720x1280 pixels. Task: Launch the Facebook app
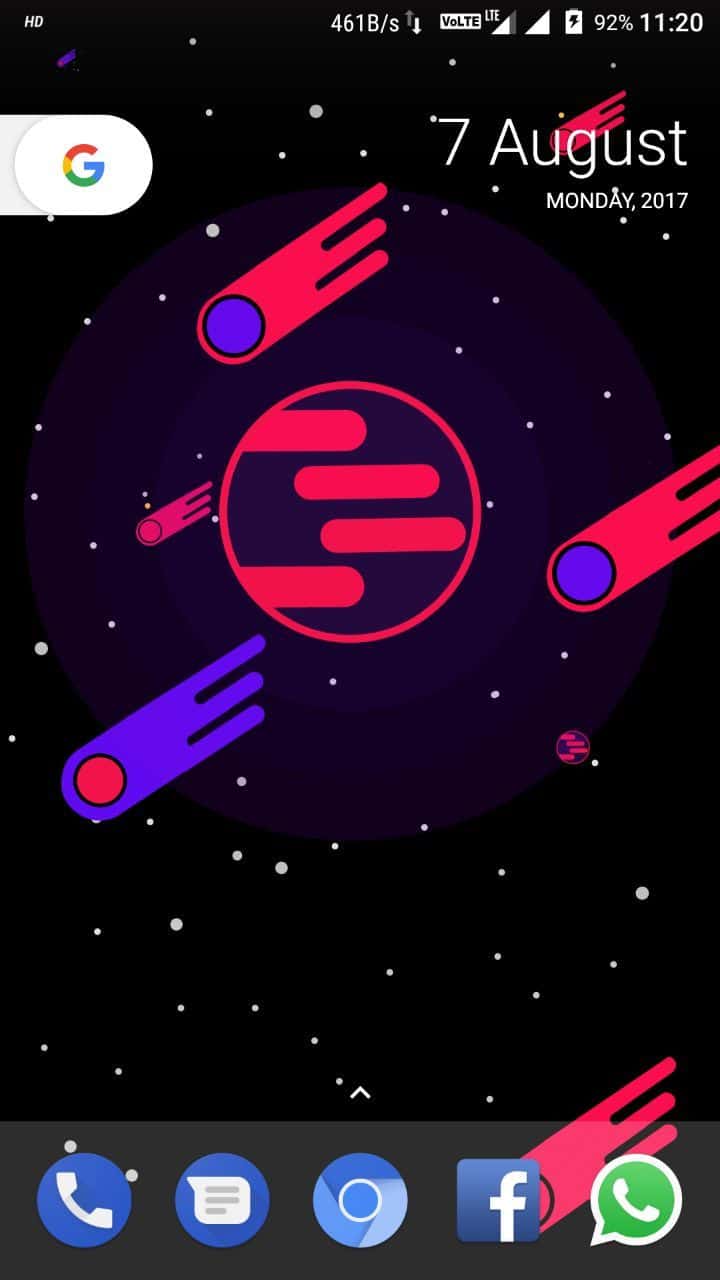coord(498,1199)
